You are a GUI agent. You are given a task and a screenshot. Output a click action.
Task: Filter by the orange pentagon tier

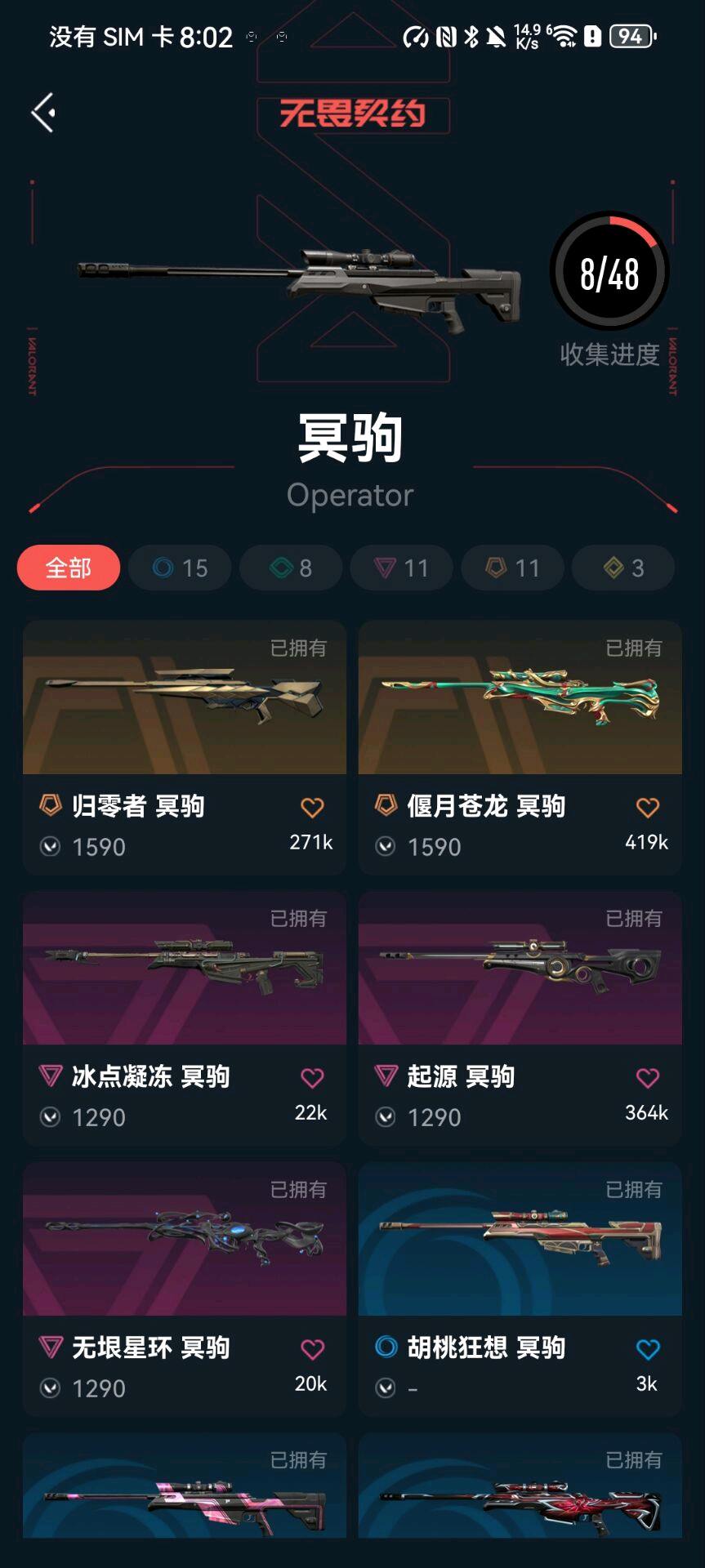[x=512, y=568]
